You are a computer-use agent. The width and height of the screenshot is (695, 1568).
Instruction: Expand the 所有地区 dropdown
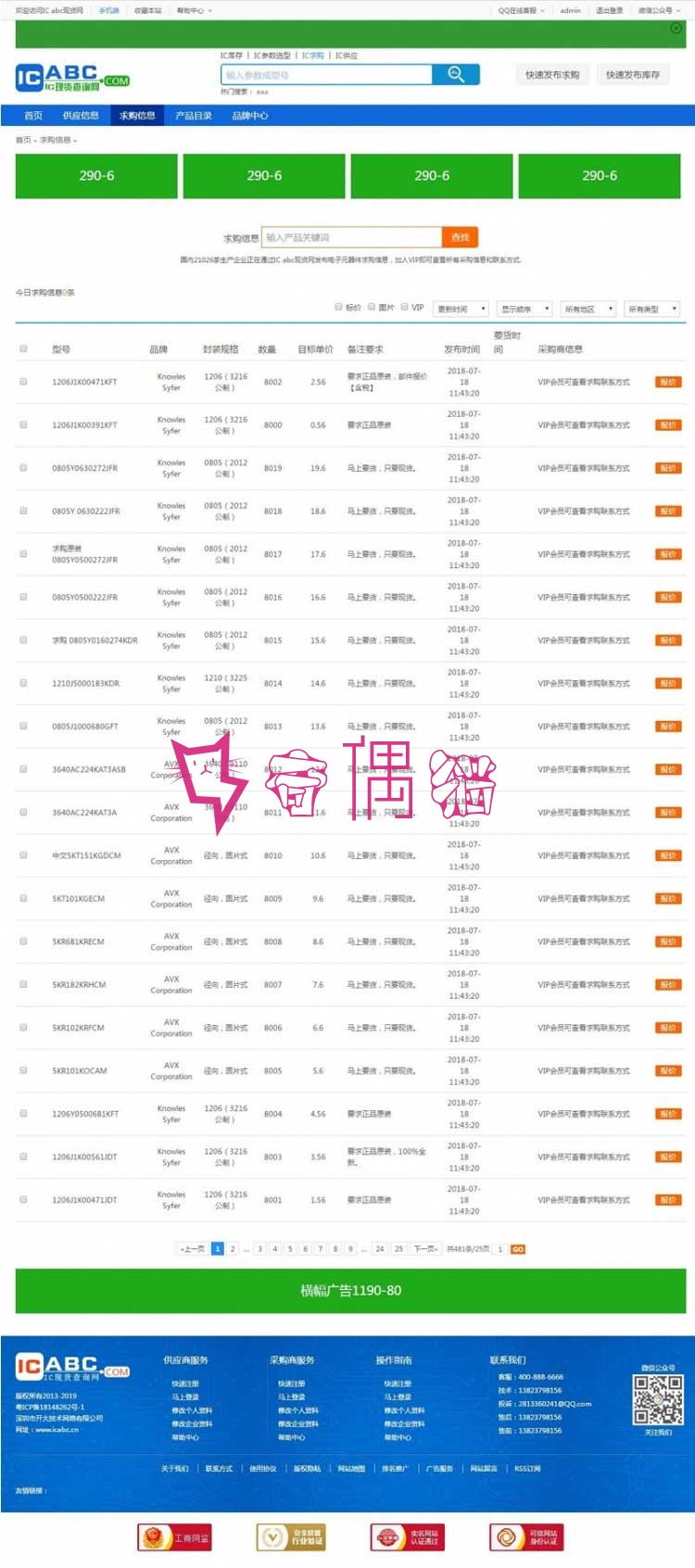coord(589,309)
